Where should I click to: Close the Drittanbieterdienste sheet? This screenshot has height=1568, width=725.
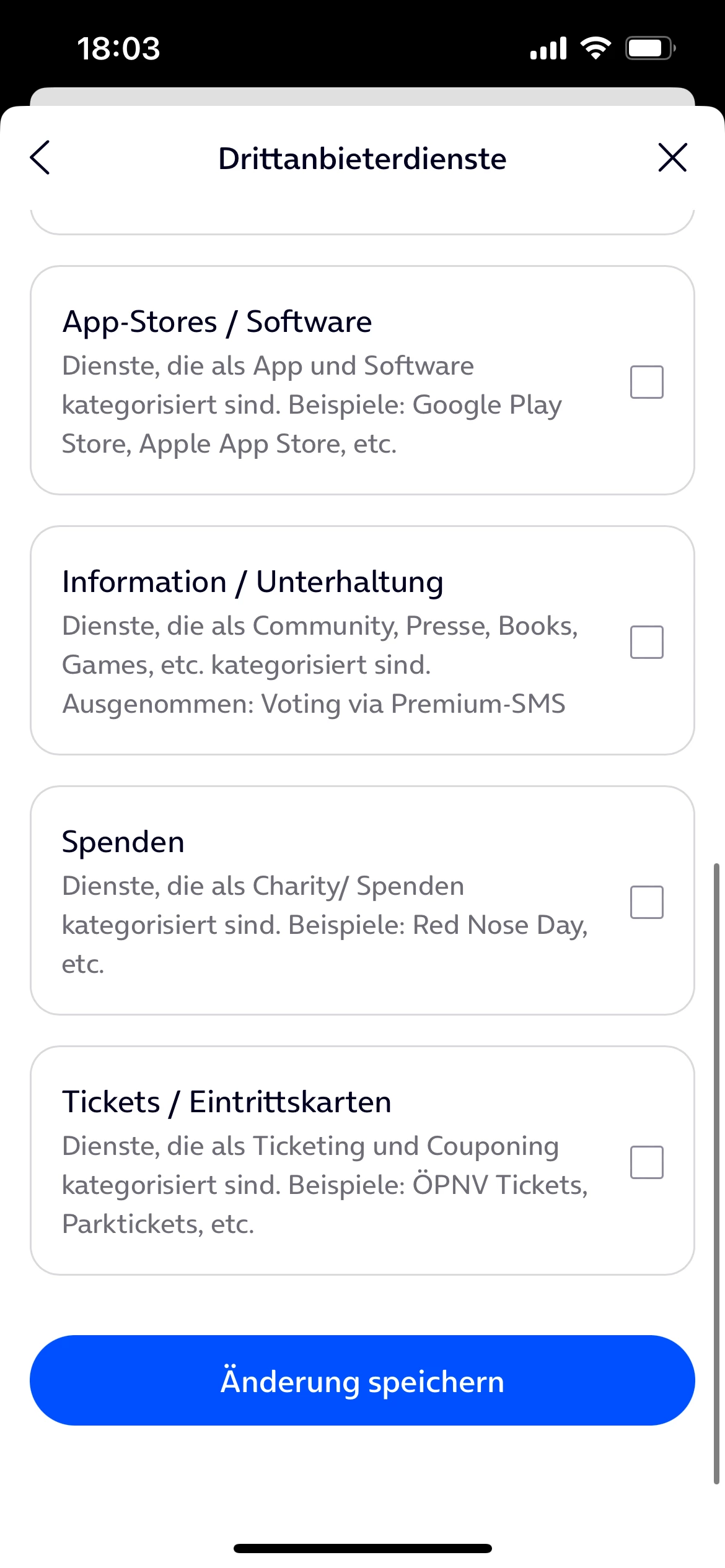tap(672, 158)
